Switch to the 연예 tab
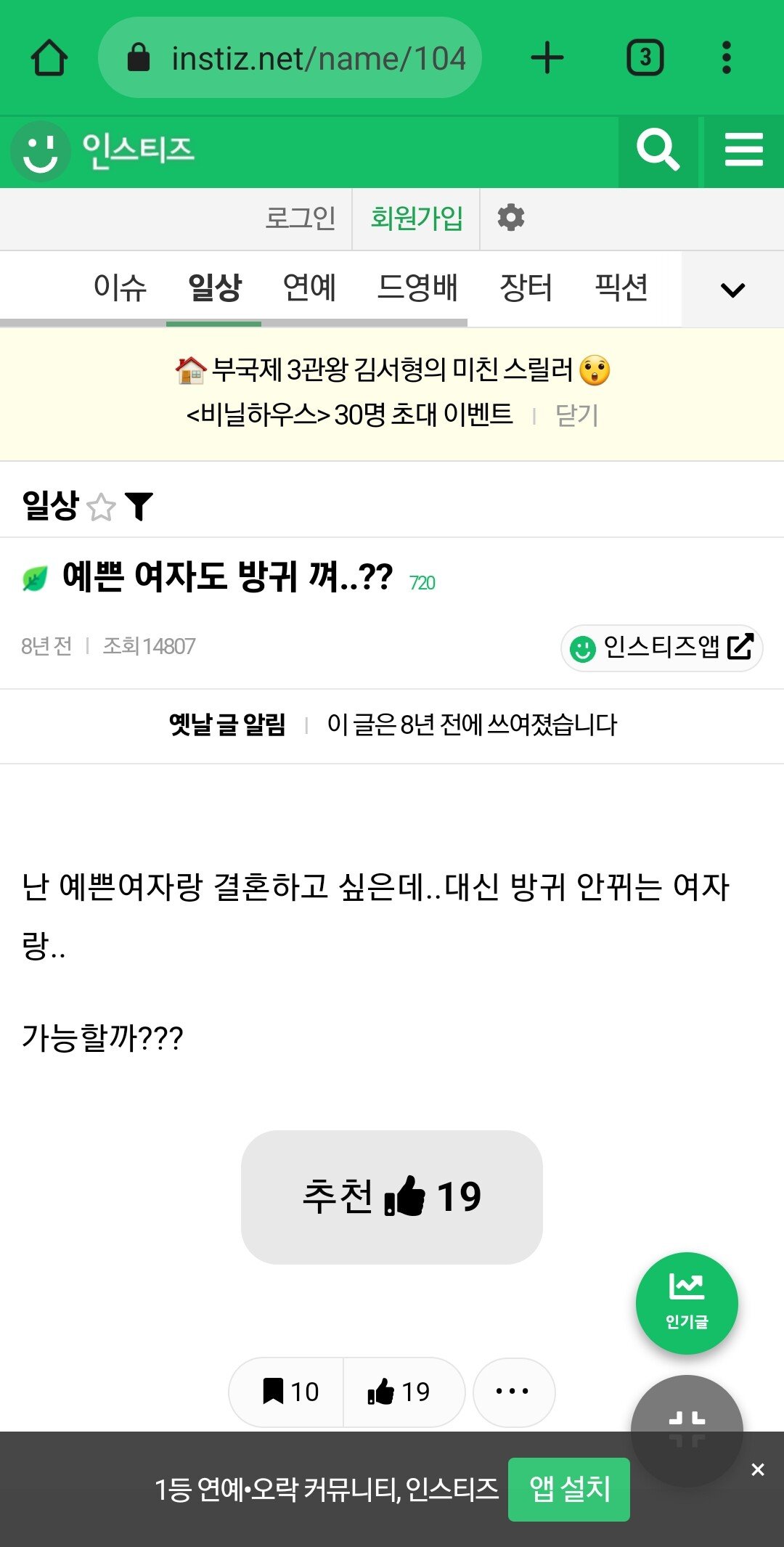This screenshot has height=1547, width=784. [309, 288]
